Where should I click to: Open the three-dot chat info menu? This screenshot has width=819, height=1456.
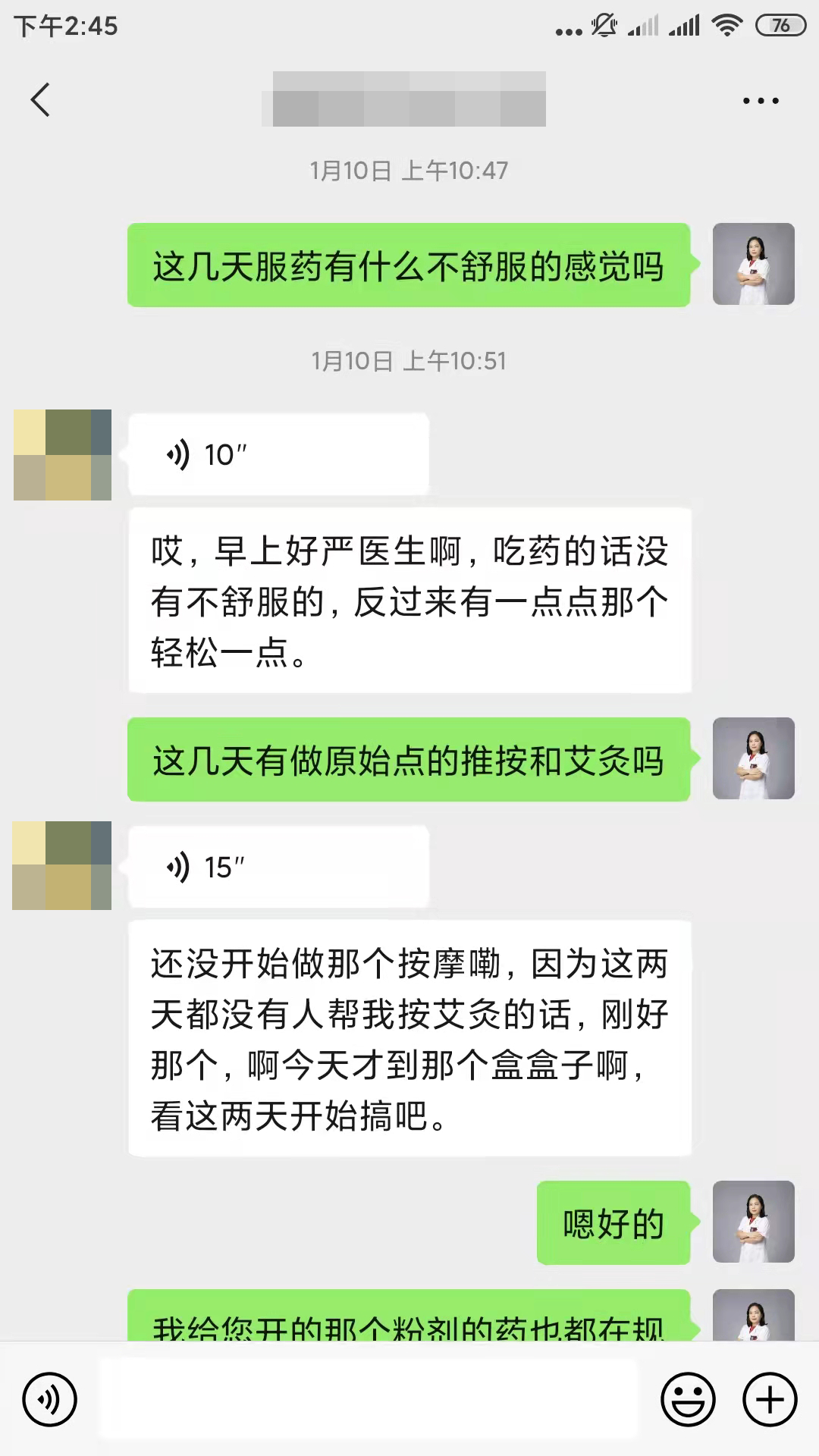point(761,101)
